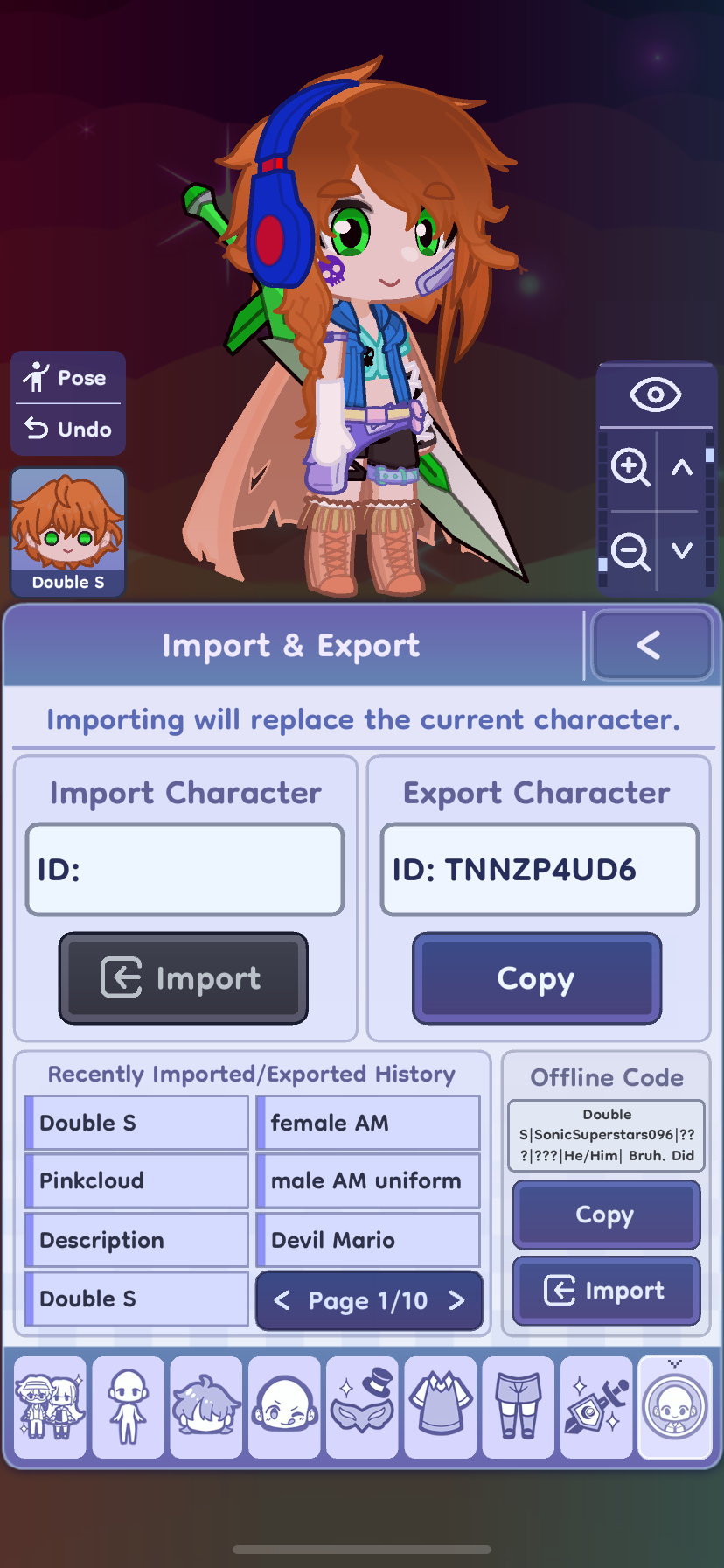Select Pinkcloud from history list
Screen dimensions: 724x1568
136,1181
